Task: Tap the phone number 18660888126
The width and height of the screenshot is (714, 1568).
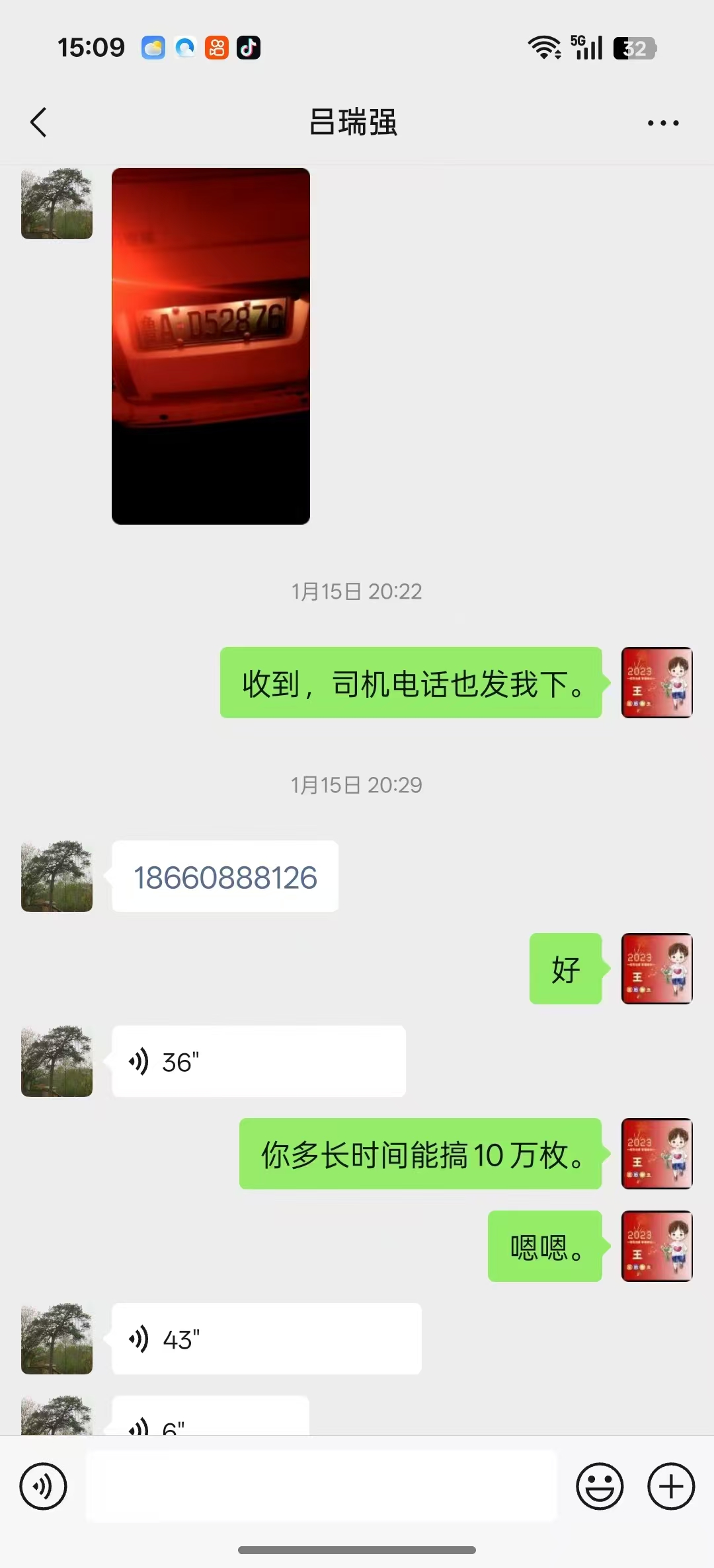Action: click(225, 877)
